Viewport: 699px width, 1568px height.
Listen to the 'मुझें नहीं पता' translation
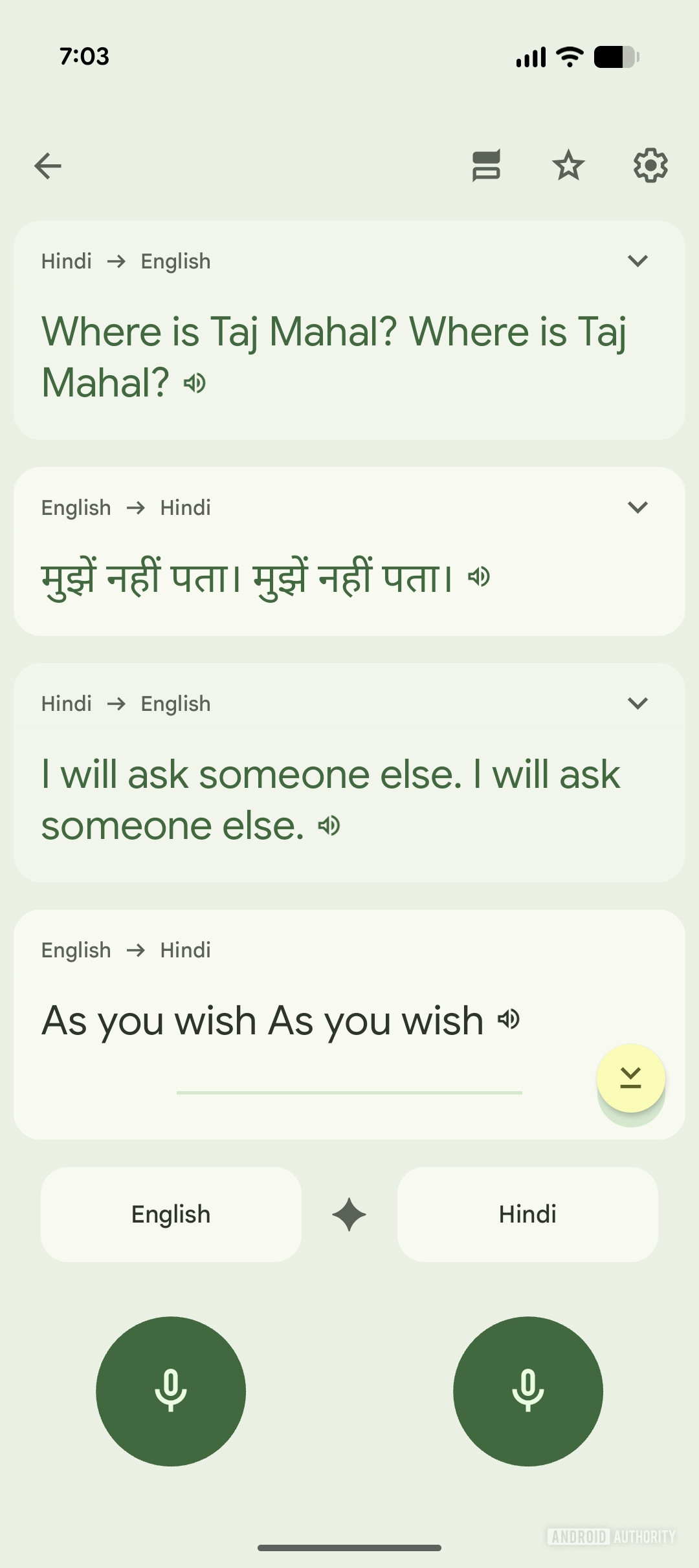pos(480,576)
